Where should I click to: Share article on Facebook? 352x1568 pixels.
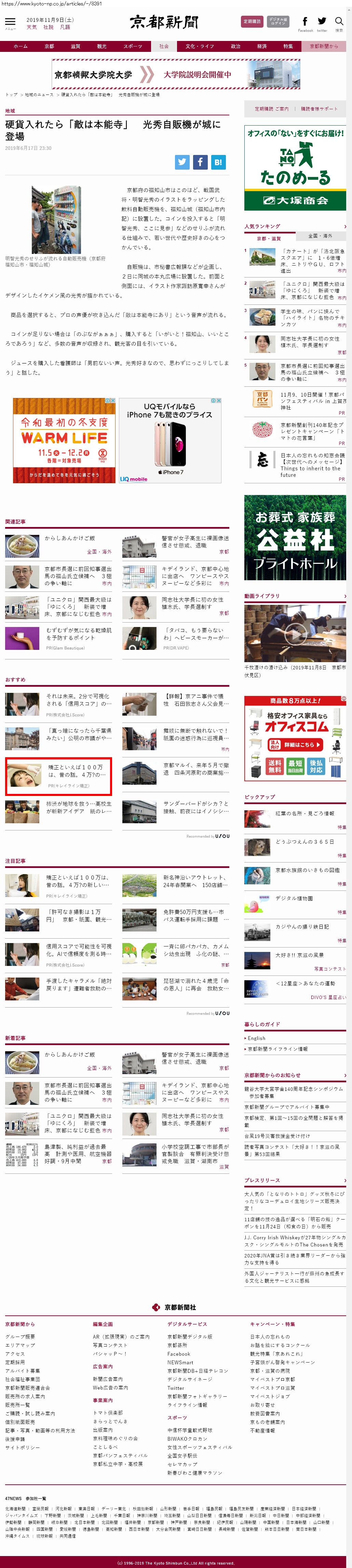click(x=200, y=162)
